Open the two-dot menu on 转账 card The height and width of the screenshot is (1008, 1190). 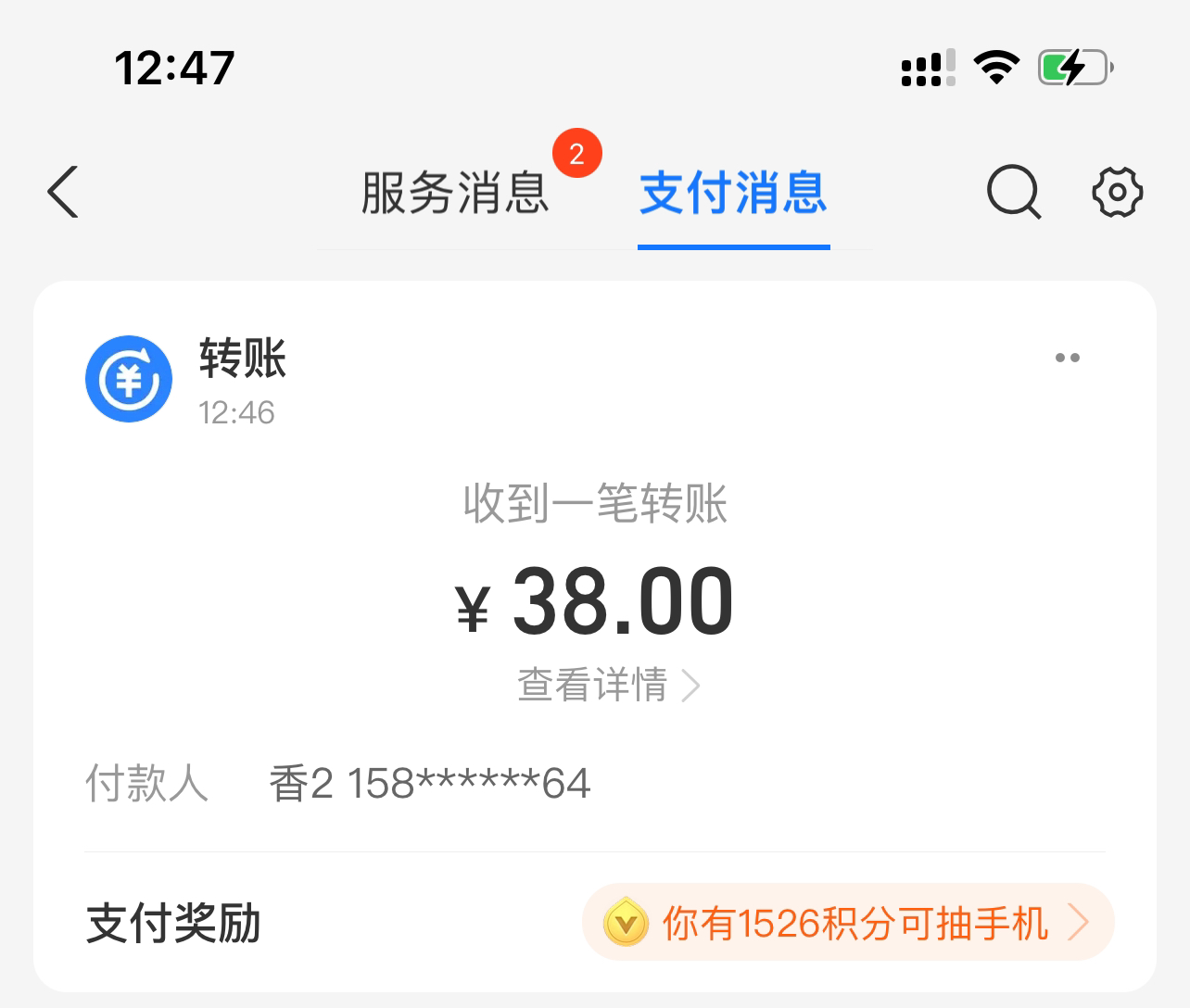[x=1067, y=358]
